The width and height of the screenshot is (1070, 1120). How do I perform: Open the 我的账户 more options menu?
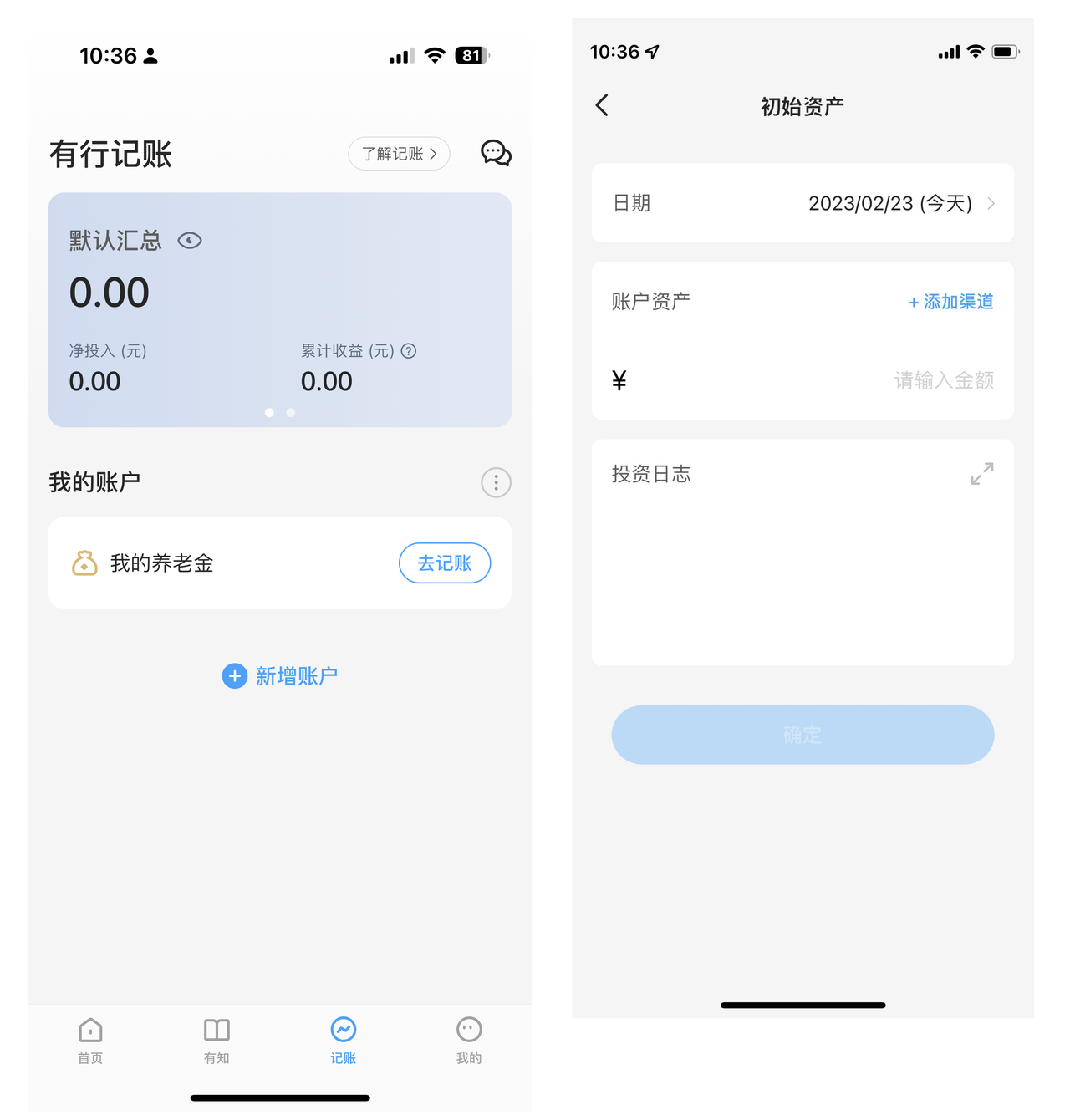(x=496, y=482)
